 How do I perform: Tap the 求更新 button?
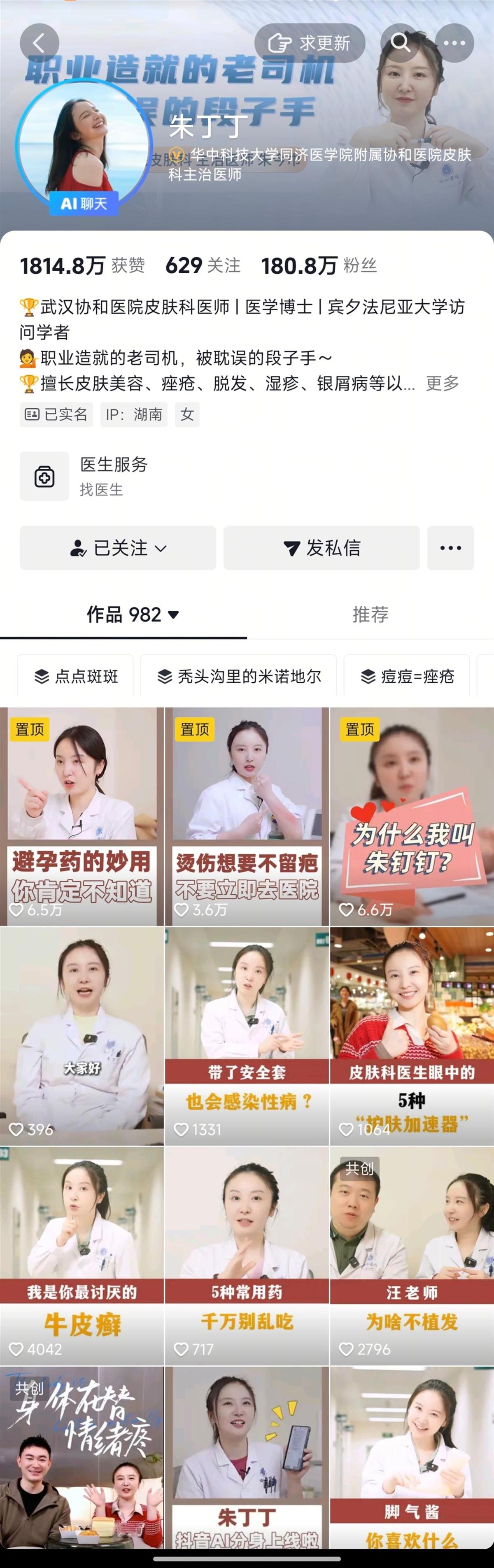point(310,43)
